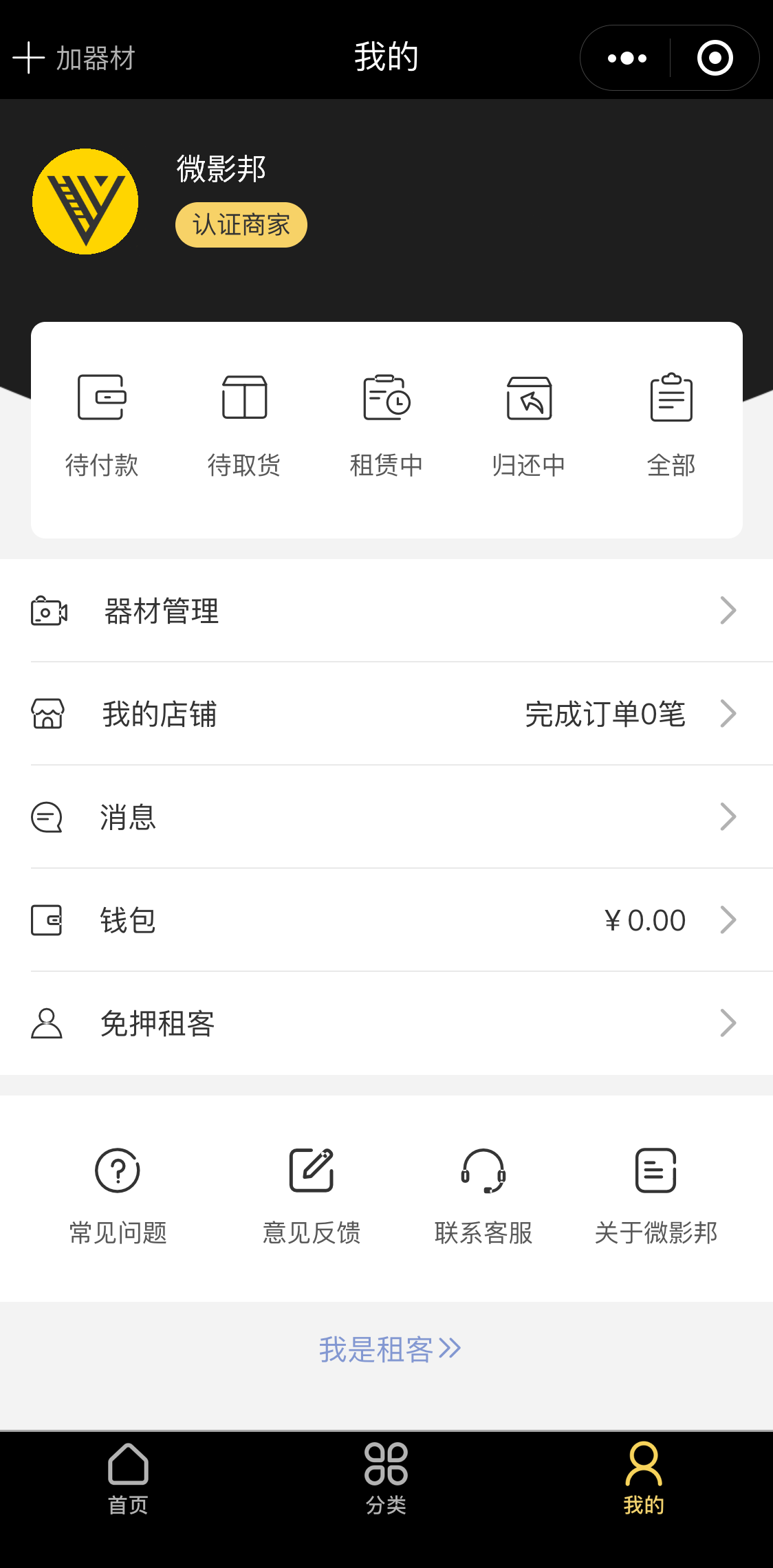Tap the 加器材 add equipment button
This screenshot has width=773, height=1568.
click(x=74, y=58)
